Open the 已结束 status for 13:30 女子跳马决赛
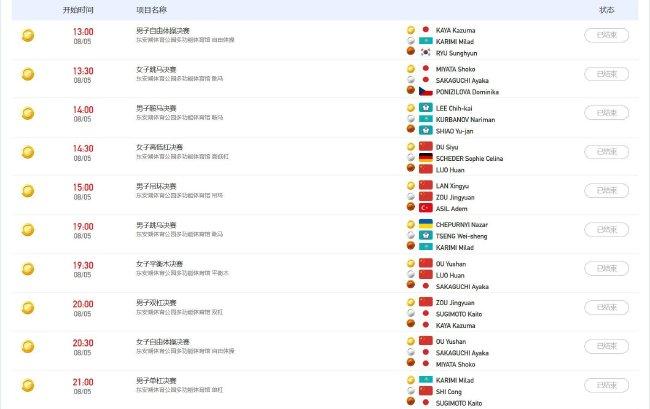This screenshot has height=409, width=650. [606, 74]
